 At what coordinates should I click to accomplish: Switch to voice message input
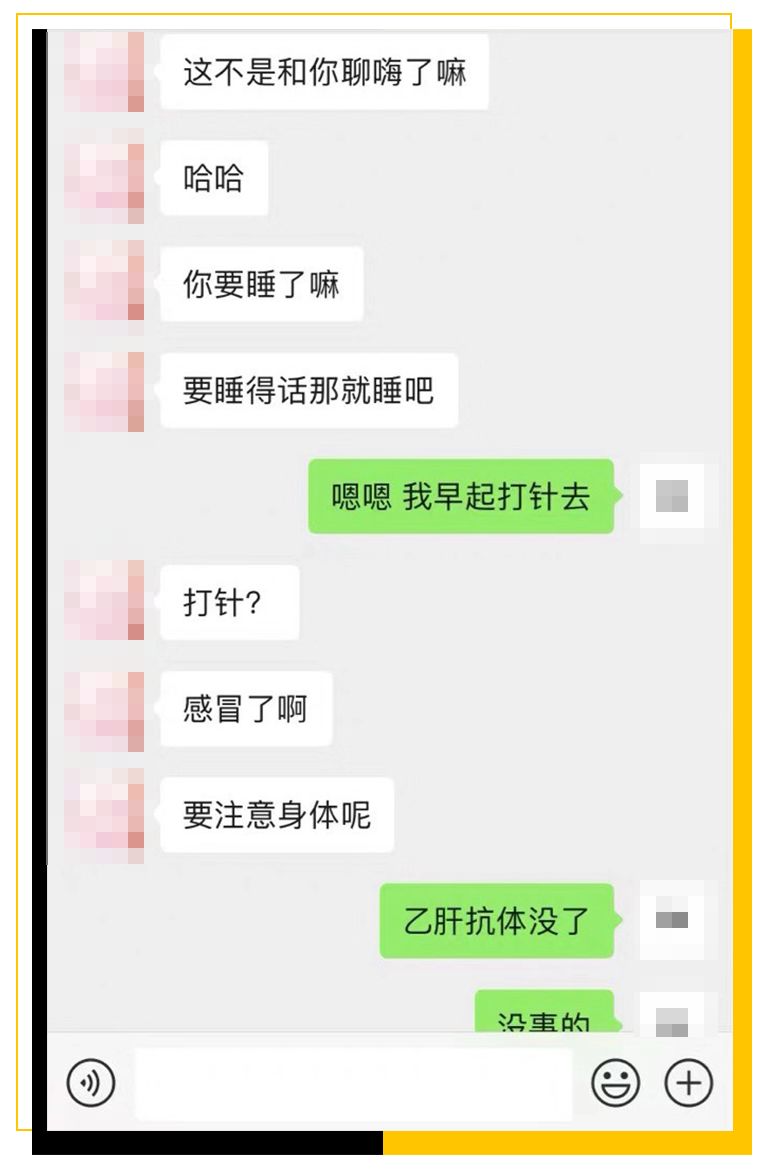[91, 1083]
